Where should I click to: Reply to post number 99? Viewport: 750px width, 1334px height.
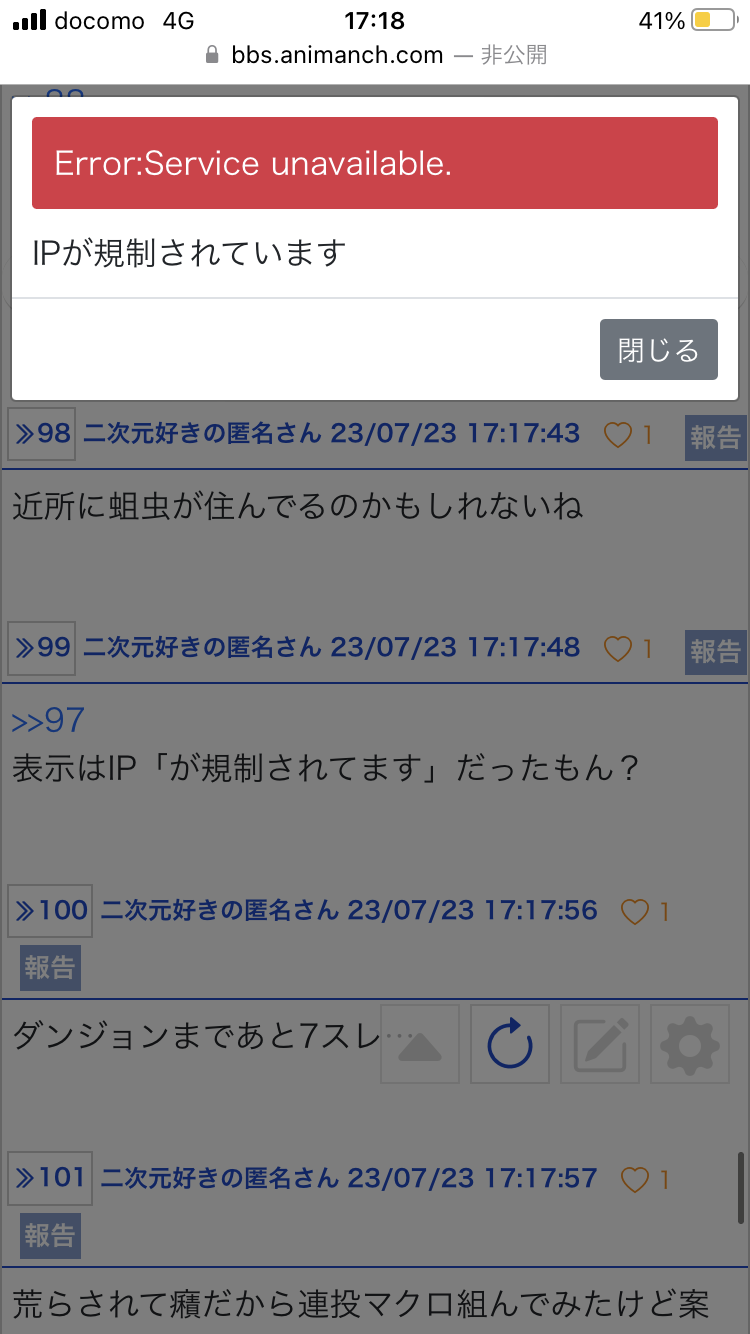42,648
